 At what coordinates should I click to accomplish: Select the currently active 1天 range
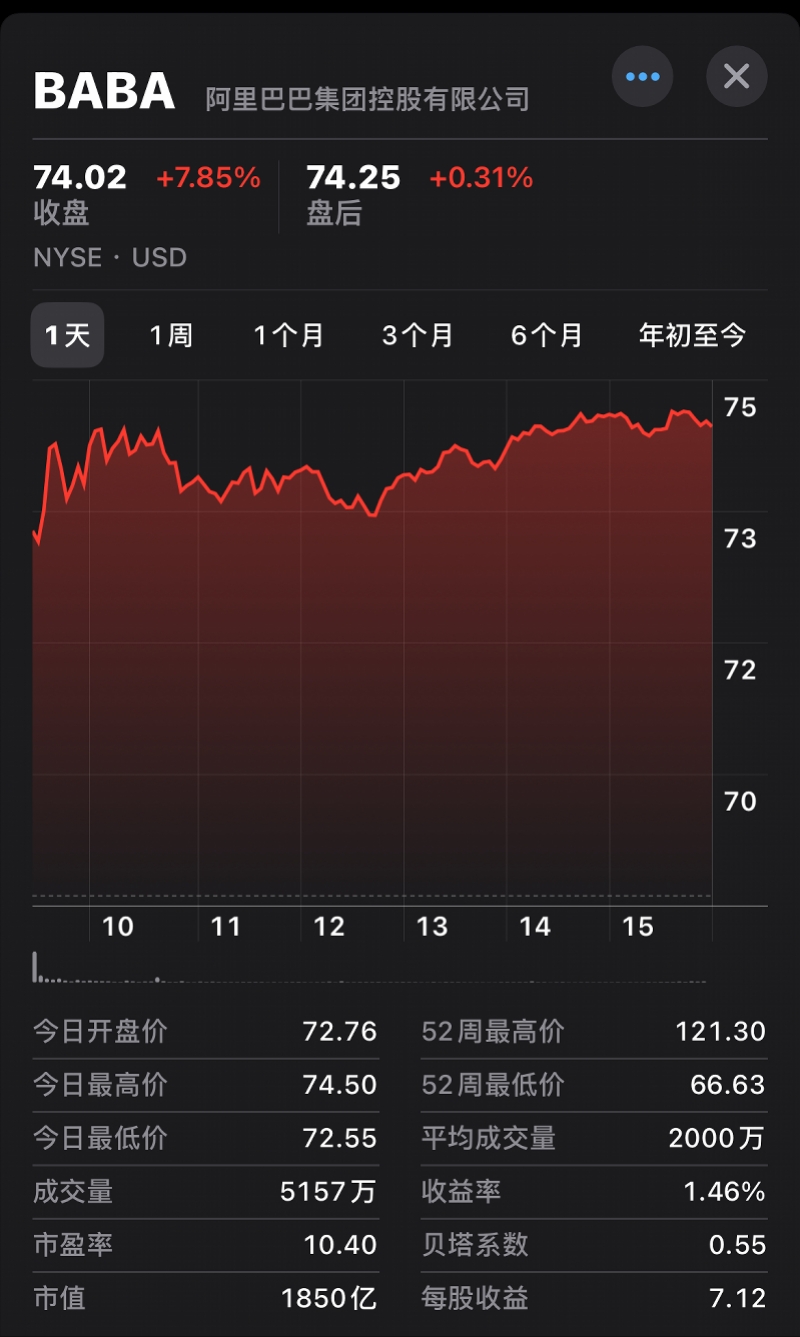click(67, 336)
